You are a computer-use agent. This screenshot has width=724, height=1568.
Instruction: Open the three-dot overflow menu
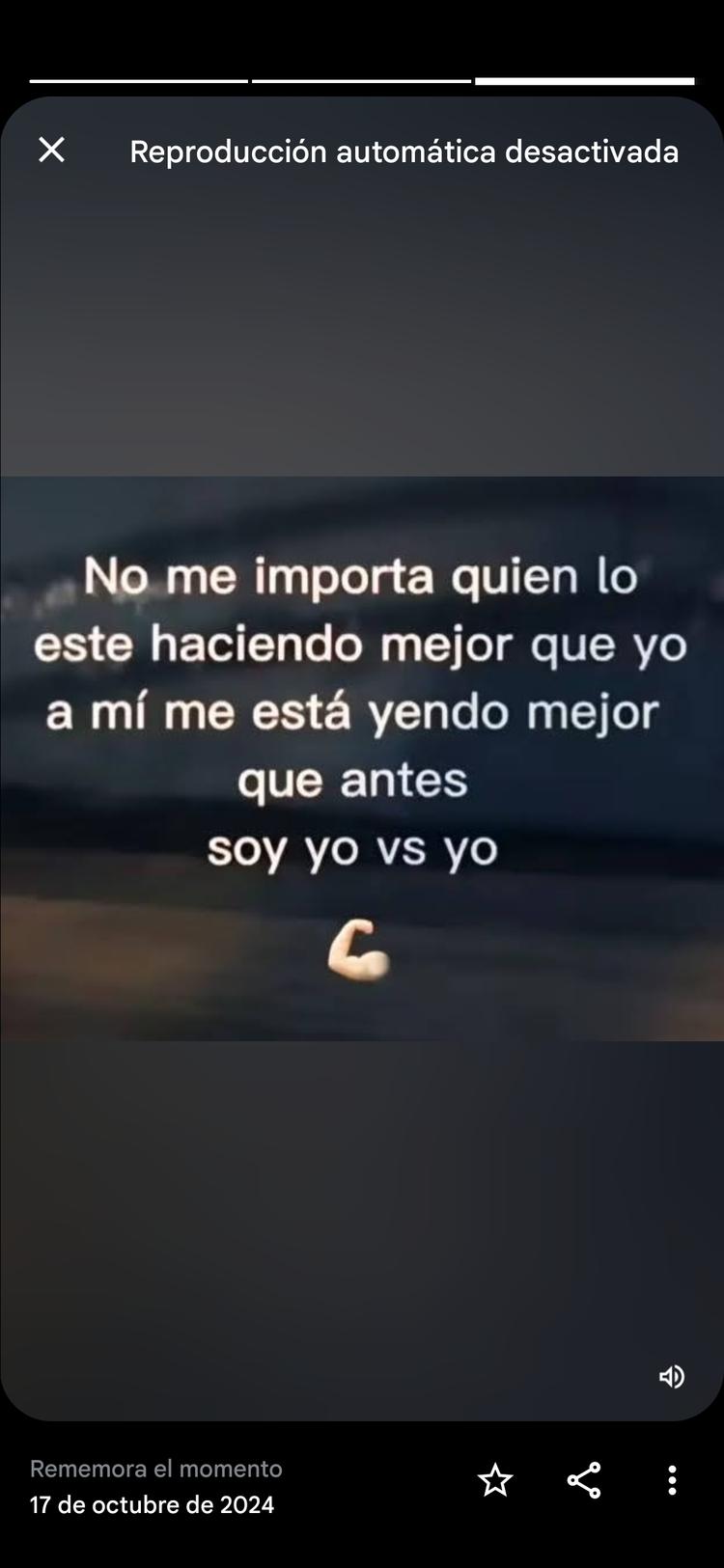pos(672,1480)
